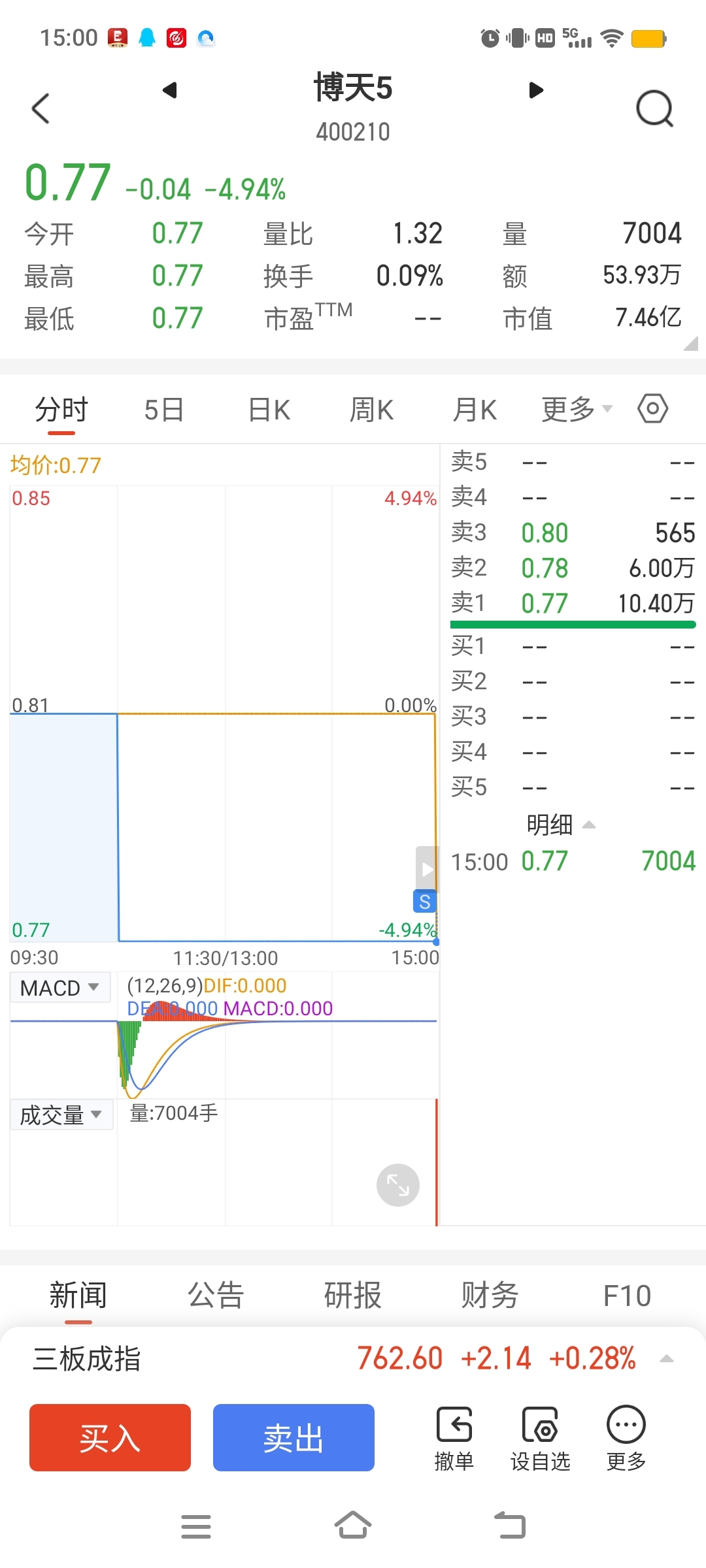Open the 成交量 indicator dropdown
This screenshot has height=1568, width=706.
click(61, 1115)
